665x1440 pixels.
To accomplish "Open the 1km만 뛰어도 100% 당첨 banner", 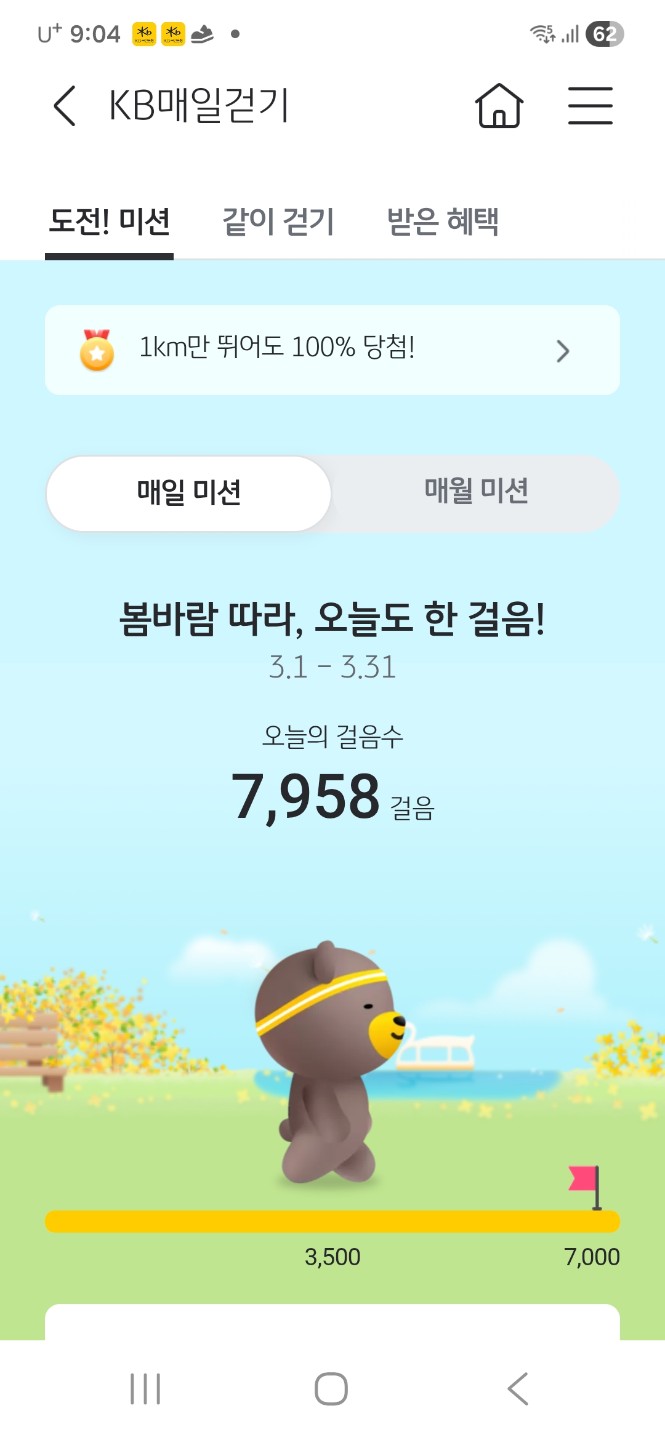I will coord(332,350).
